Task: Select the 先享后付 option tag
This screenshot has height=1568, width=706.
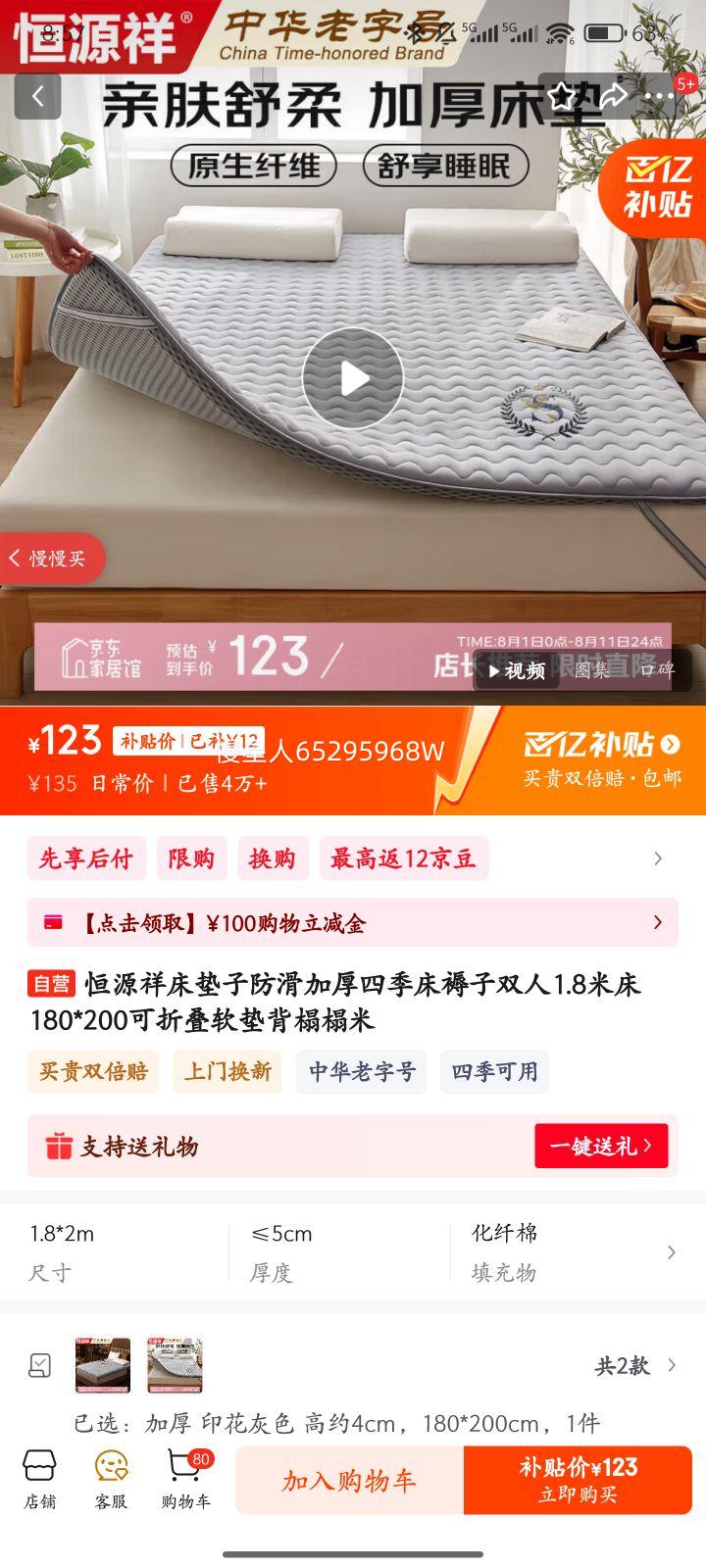Action: (x=86, y=858)
